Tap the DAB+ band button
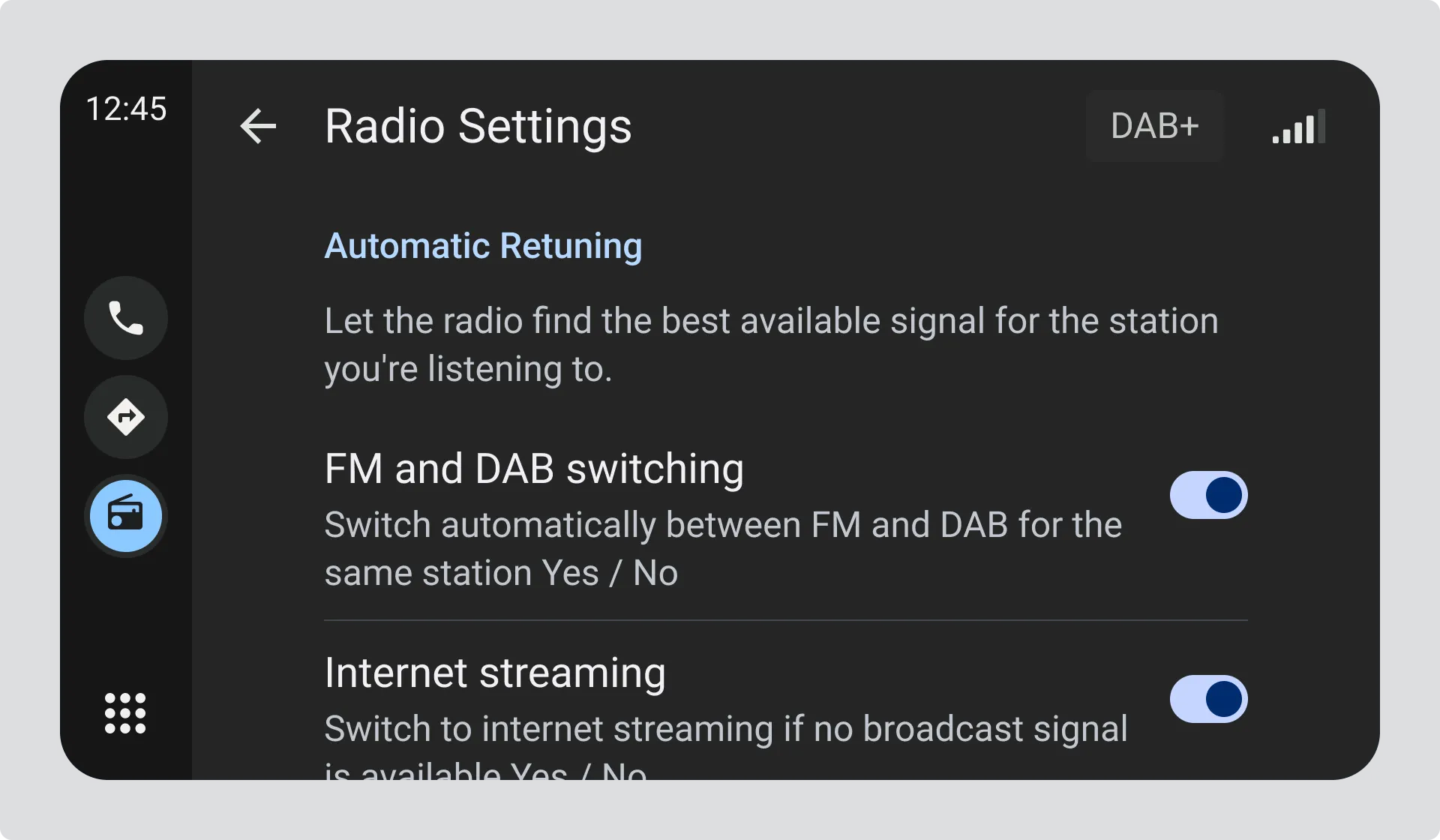Screen dimensions: 1440x840 pos(1154,126)
